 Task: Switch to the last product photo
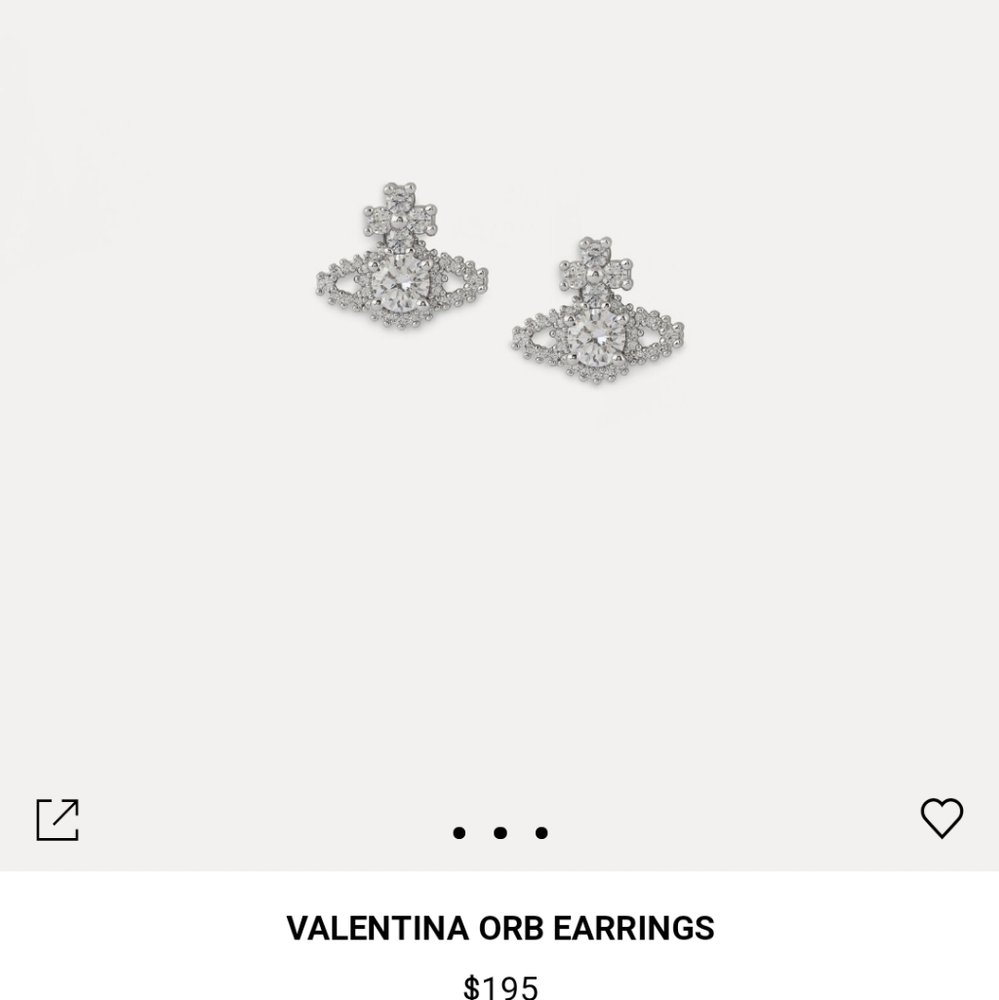click(541, 831)
